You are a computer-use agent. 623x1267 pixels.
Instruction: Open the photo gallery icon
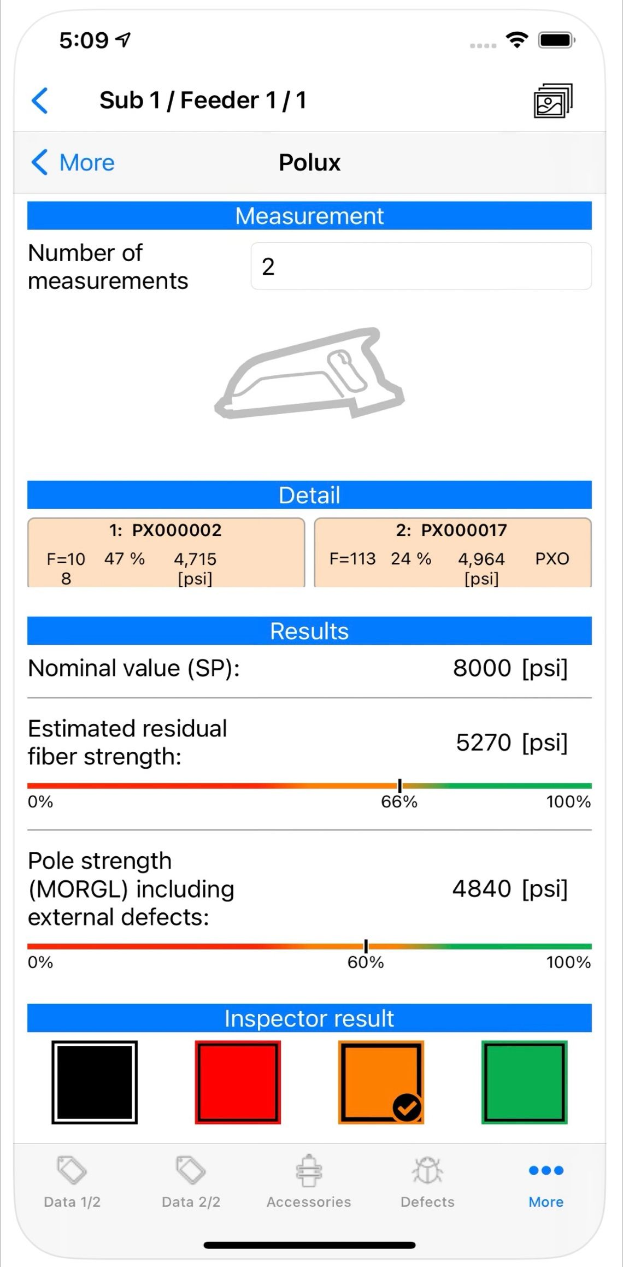pos(552,100)
